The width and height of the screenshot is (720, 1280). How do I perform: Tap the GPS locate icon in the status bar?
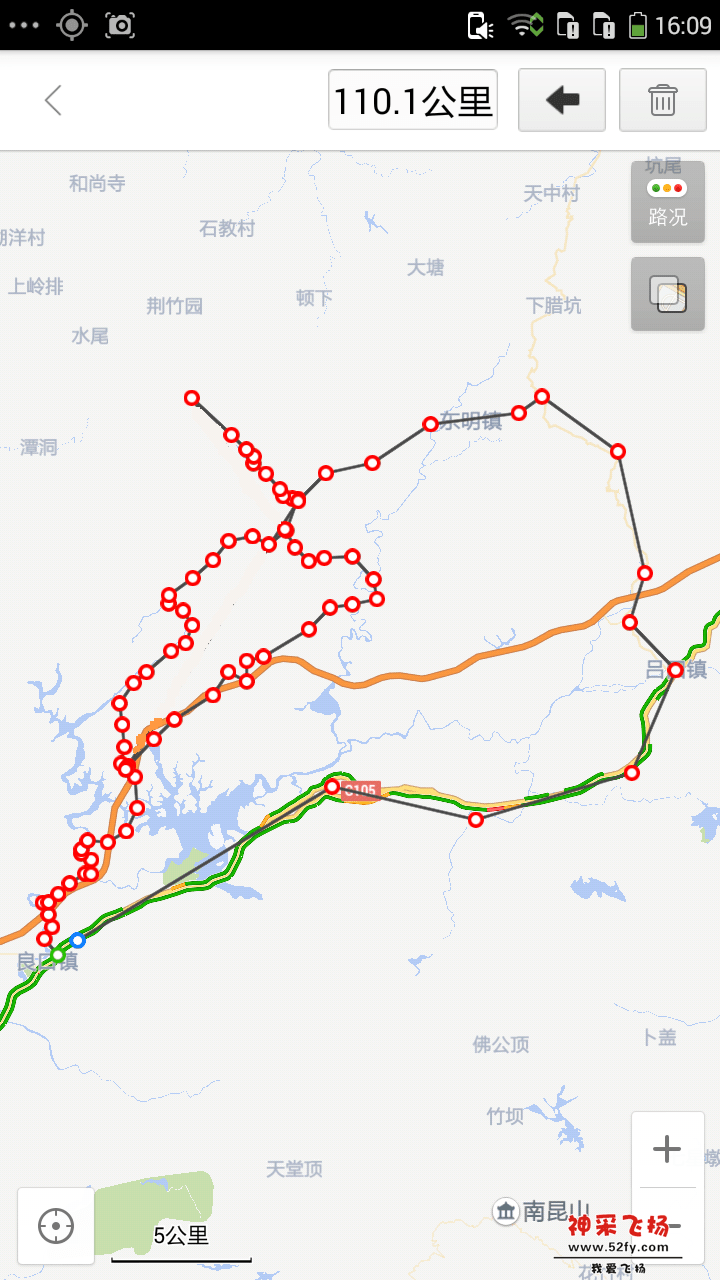69,24
